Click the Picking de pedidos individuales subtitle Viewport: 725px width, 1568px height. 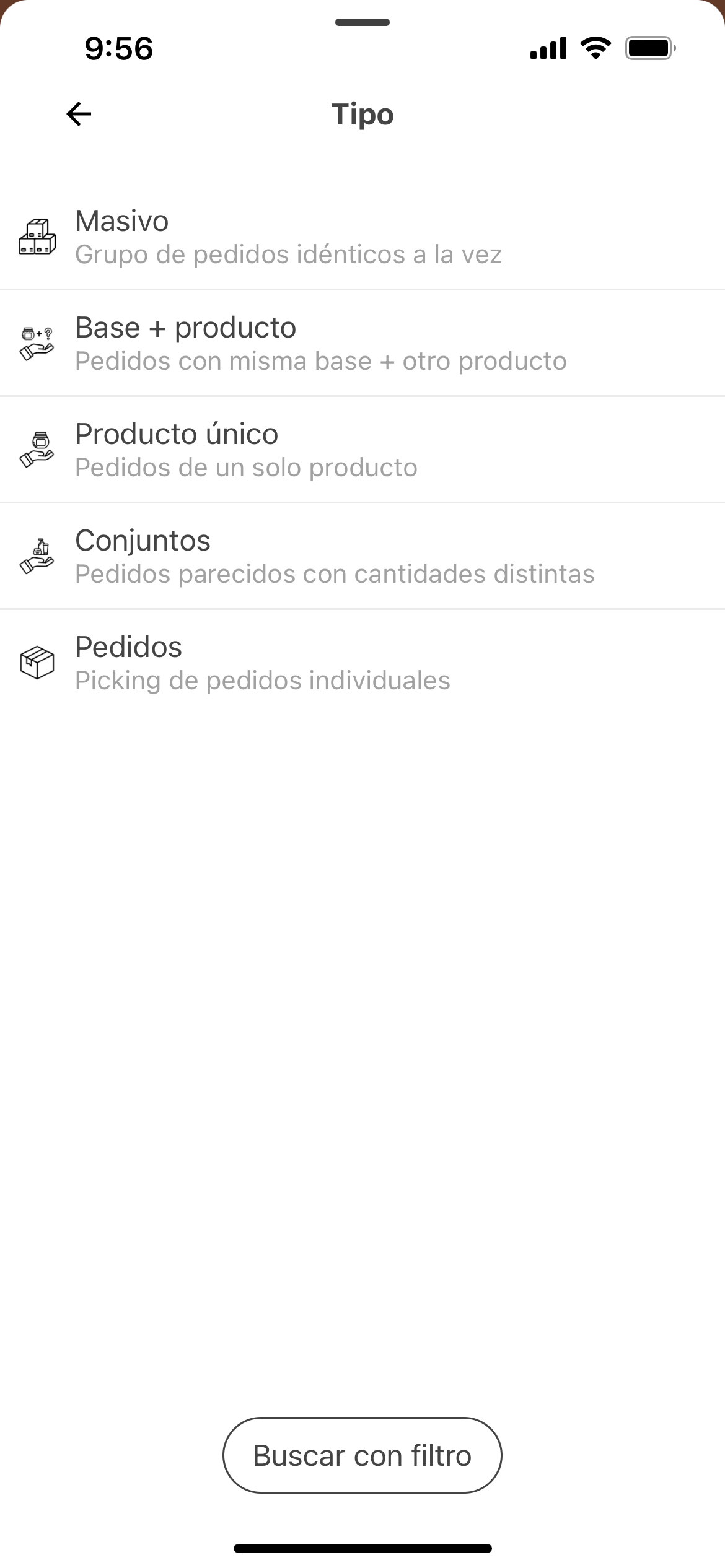point(262,680)
